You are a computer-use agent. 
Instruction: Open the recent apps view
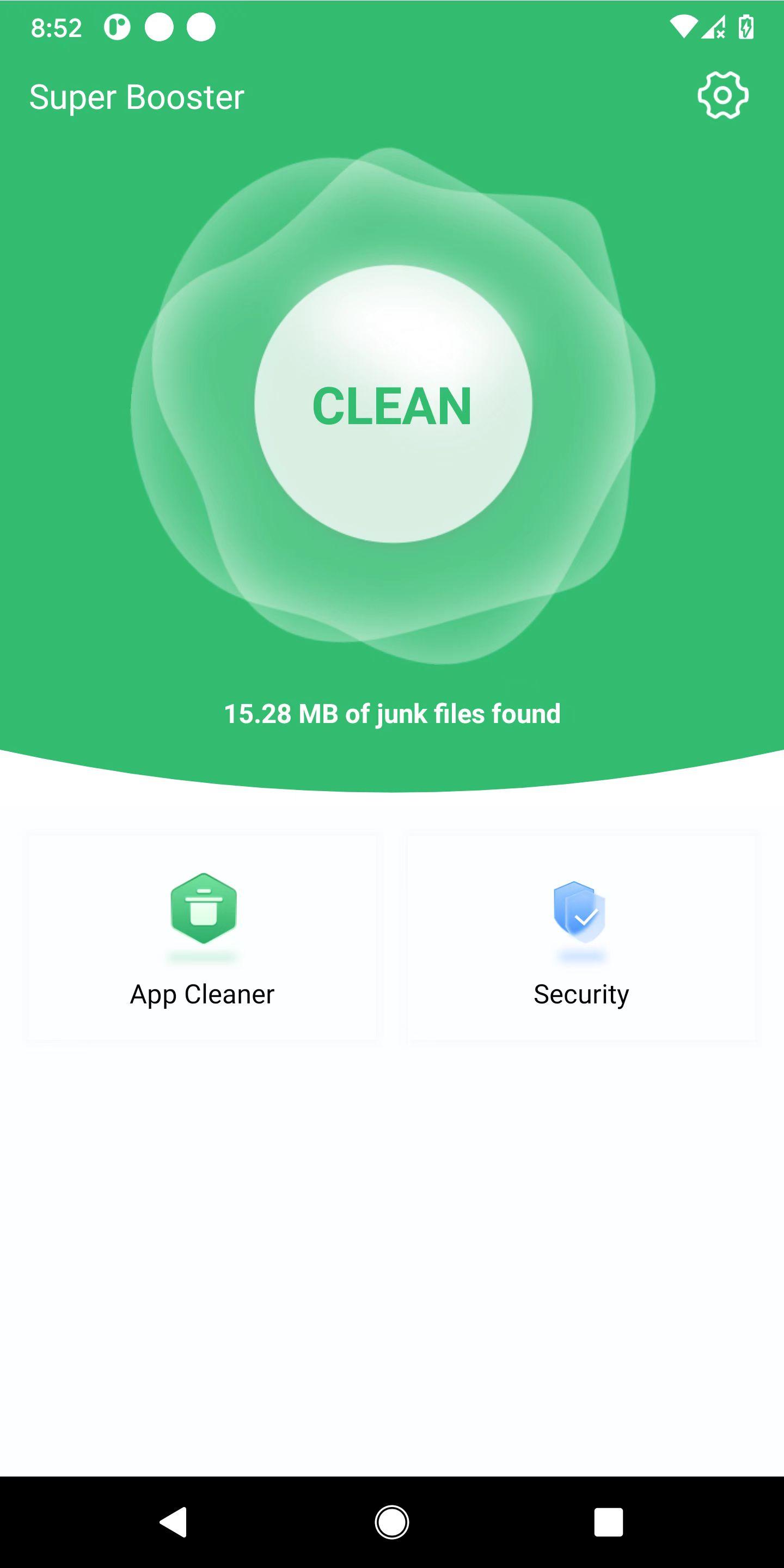[608, 1522]
